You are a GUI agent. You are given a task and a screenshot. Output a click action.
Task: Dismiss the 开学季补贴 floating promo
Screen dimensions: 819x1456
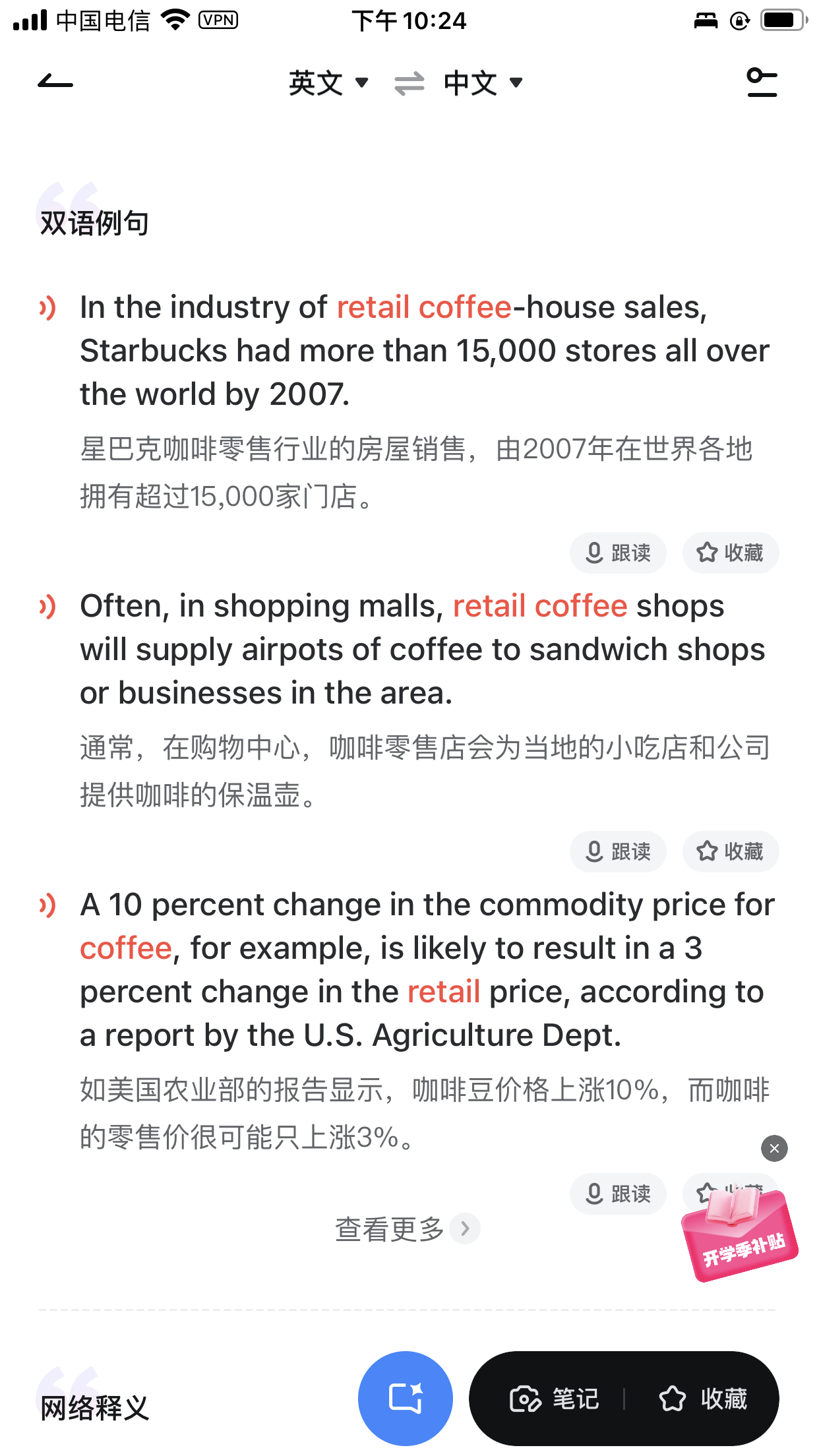click(774, 1149)
